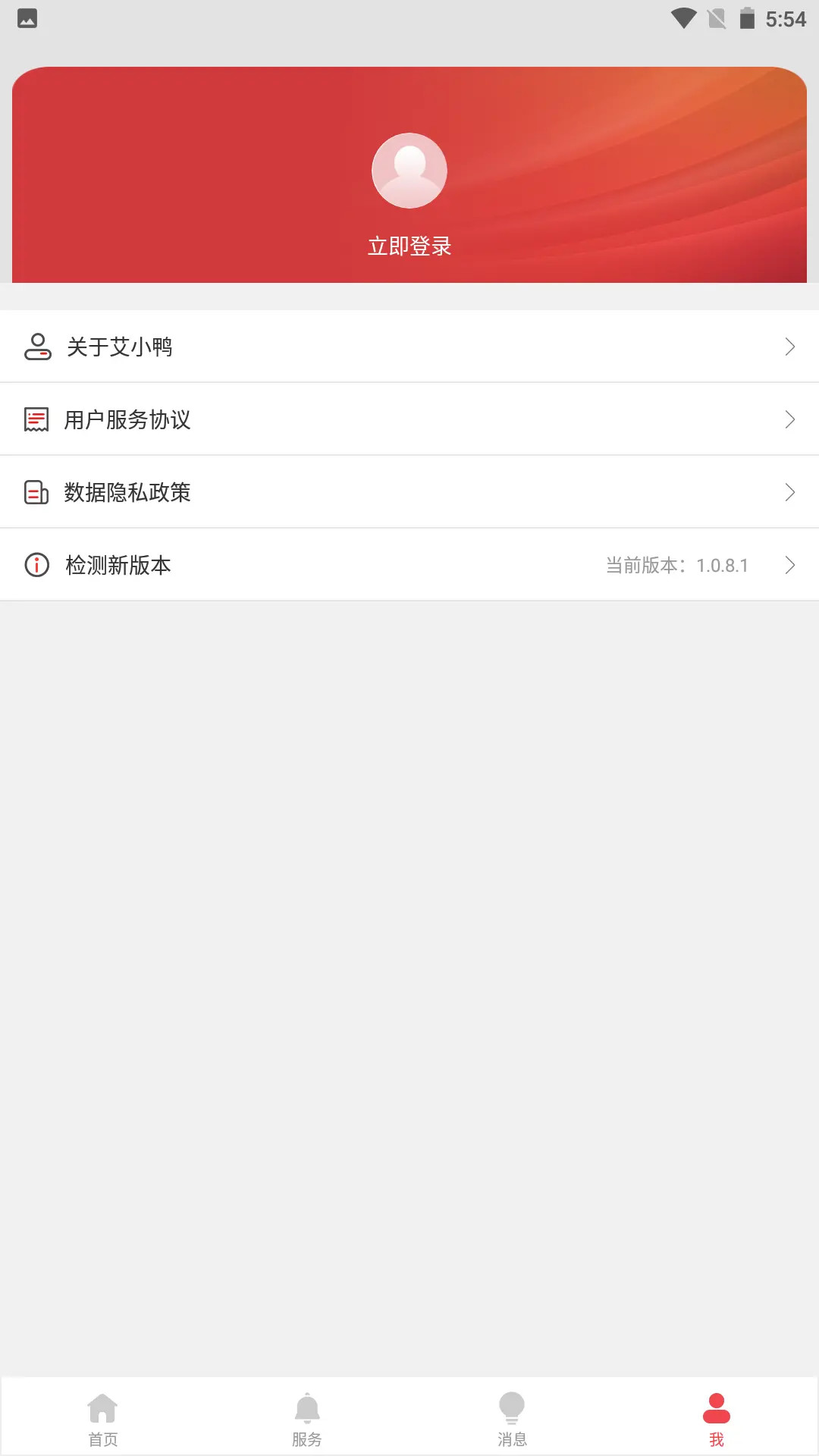Click the 数据隐私政策 privacy file icon

tap(36, 491)
